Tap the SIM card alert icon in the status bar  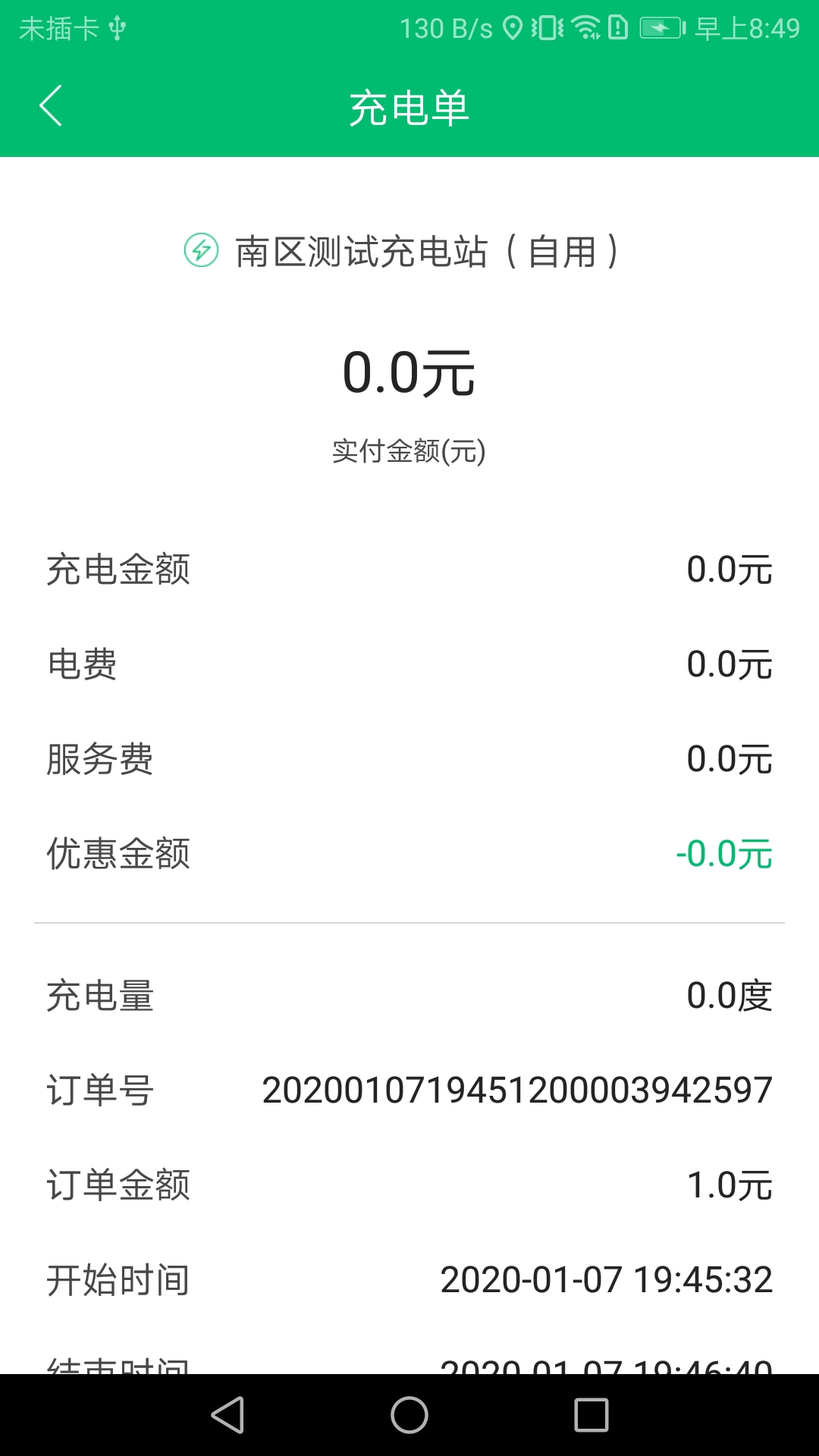[617, 27]
